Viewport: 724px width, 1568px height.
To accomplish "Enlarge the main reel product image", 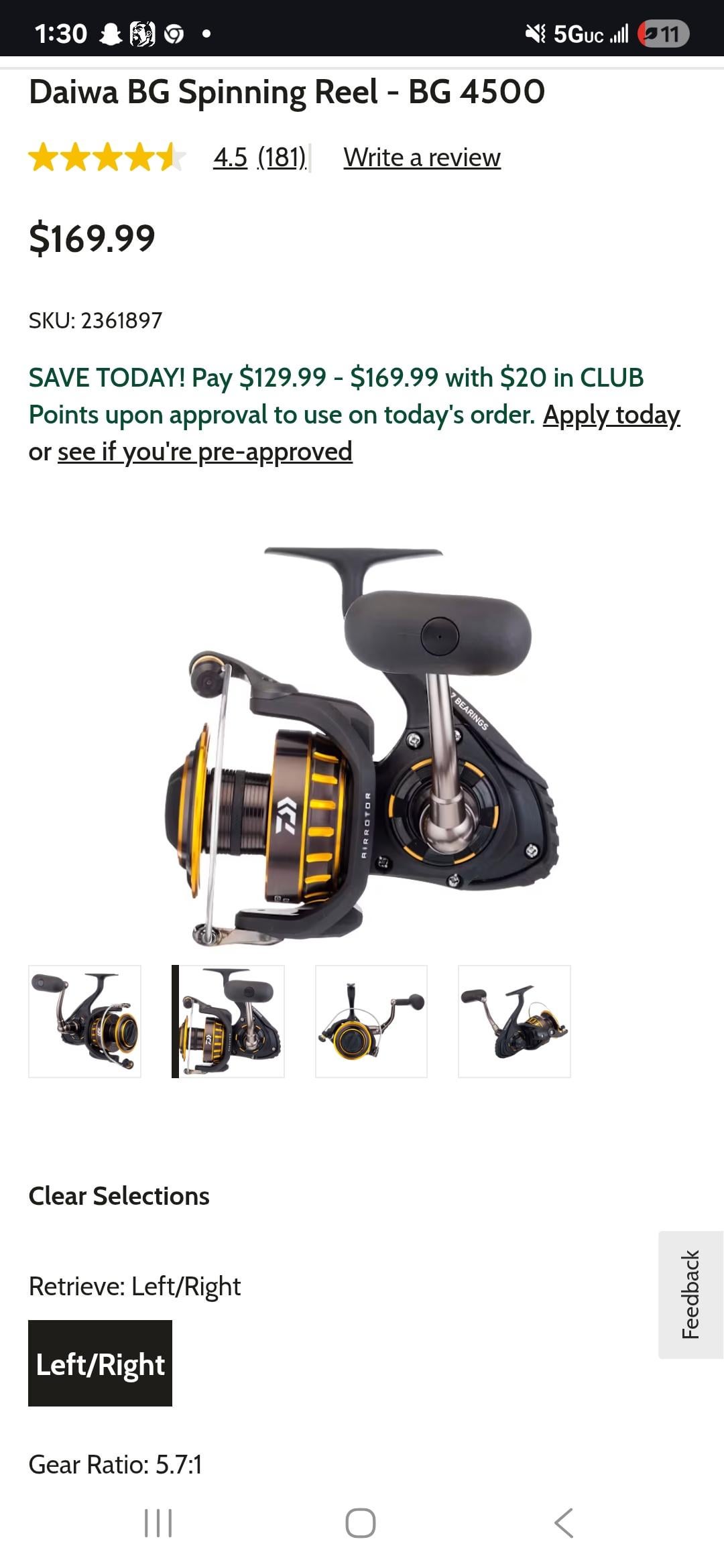I will [x=362, y=744].
